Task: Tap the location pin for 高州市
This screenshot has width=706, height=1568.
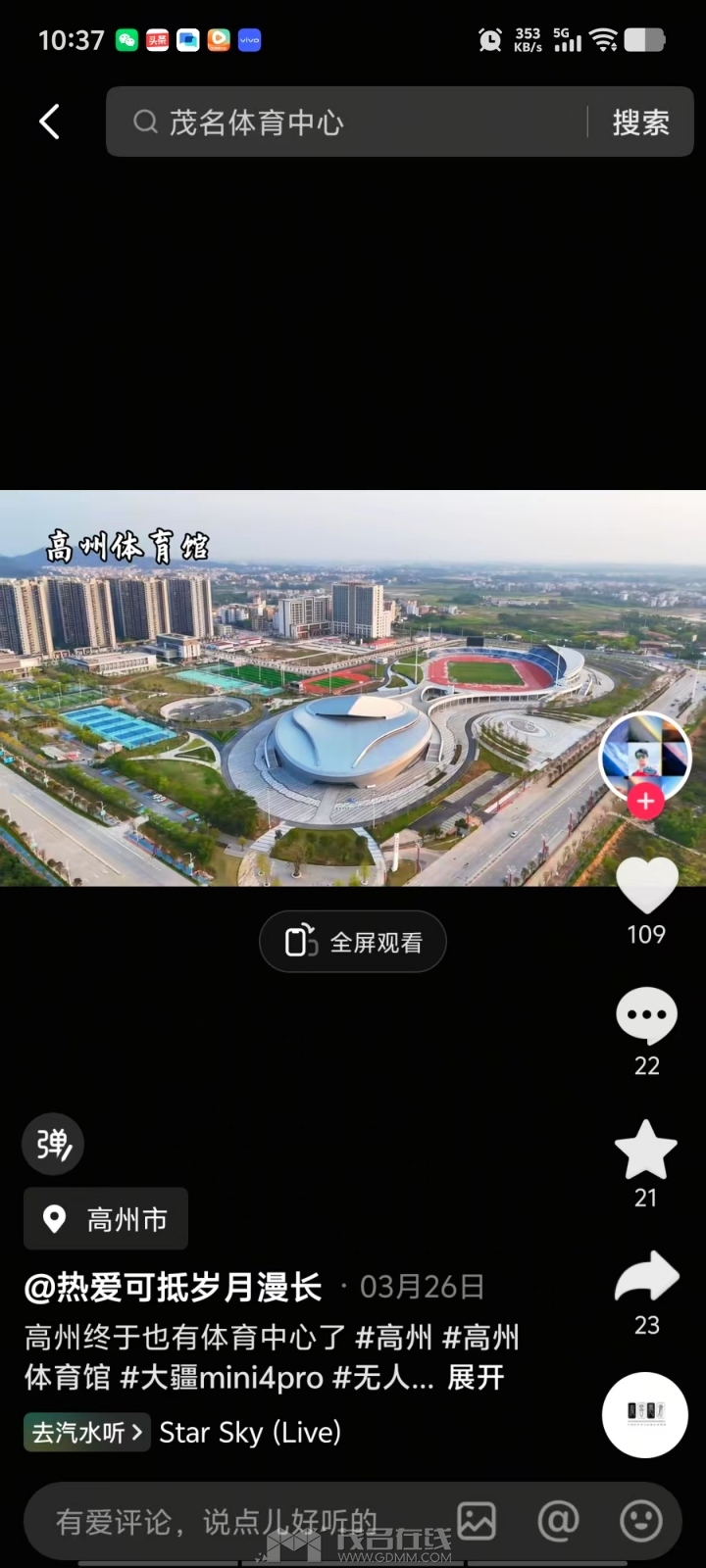Action: pos(104,1218)
